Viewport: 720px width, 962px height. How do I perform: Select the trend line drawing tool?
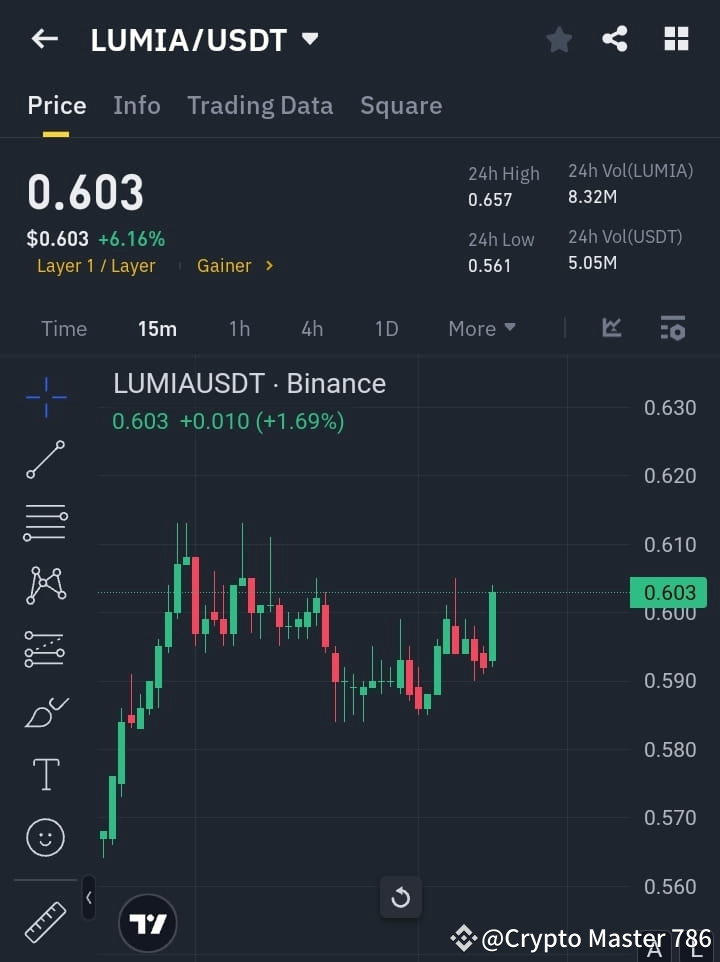pos(45,460)
